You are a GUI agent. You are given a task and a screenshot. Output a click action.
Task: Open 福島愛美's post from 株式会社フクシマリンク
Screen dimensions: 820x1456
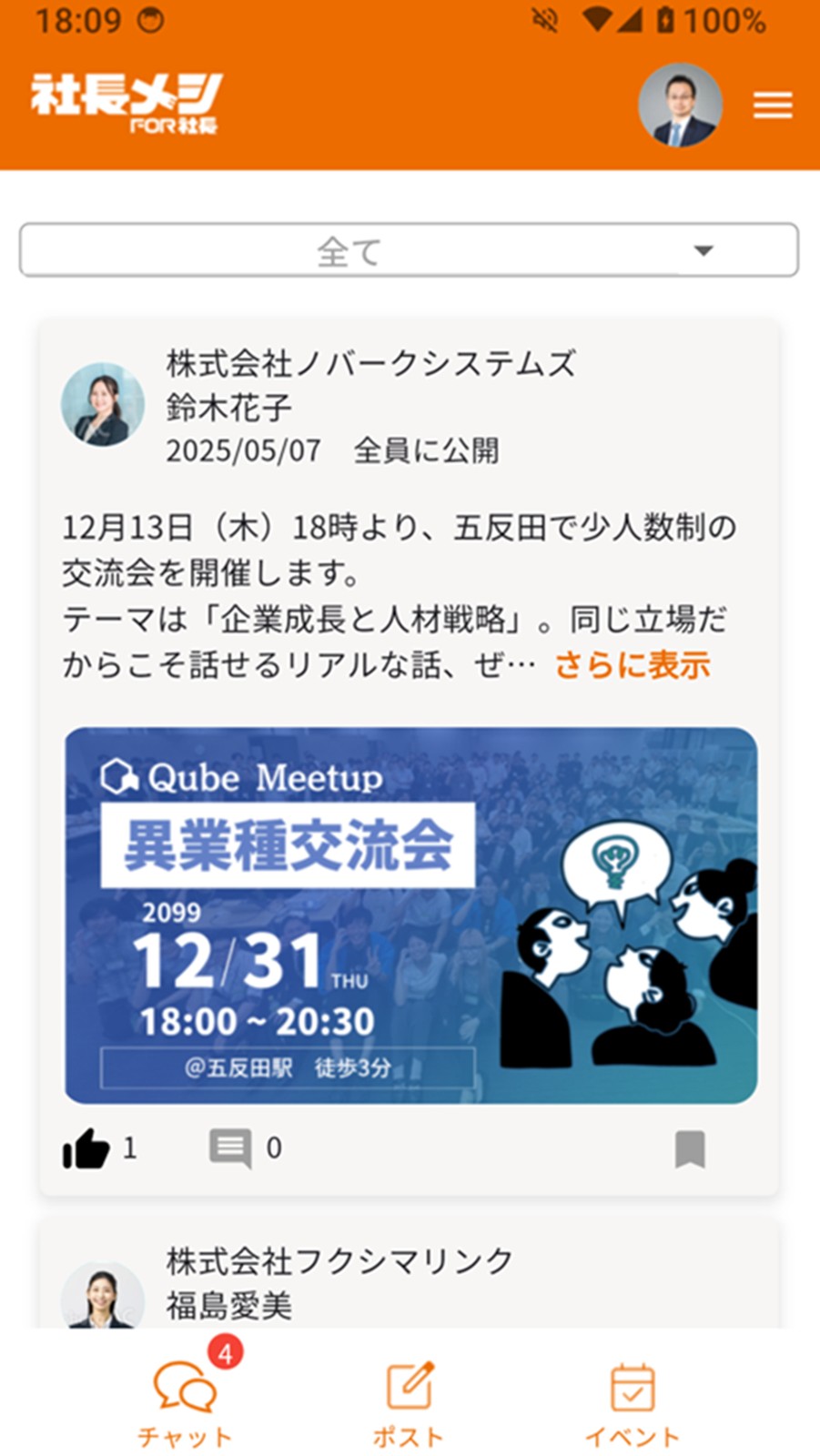(x=339, y=1283)
